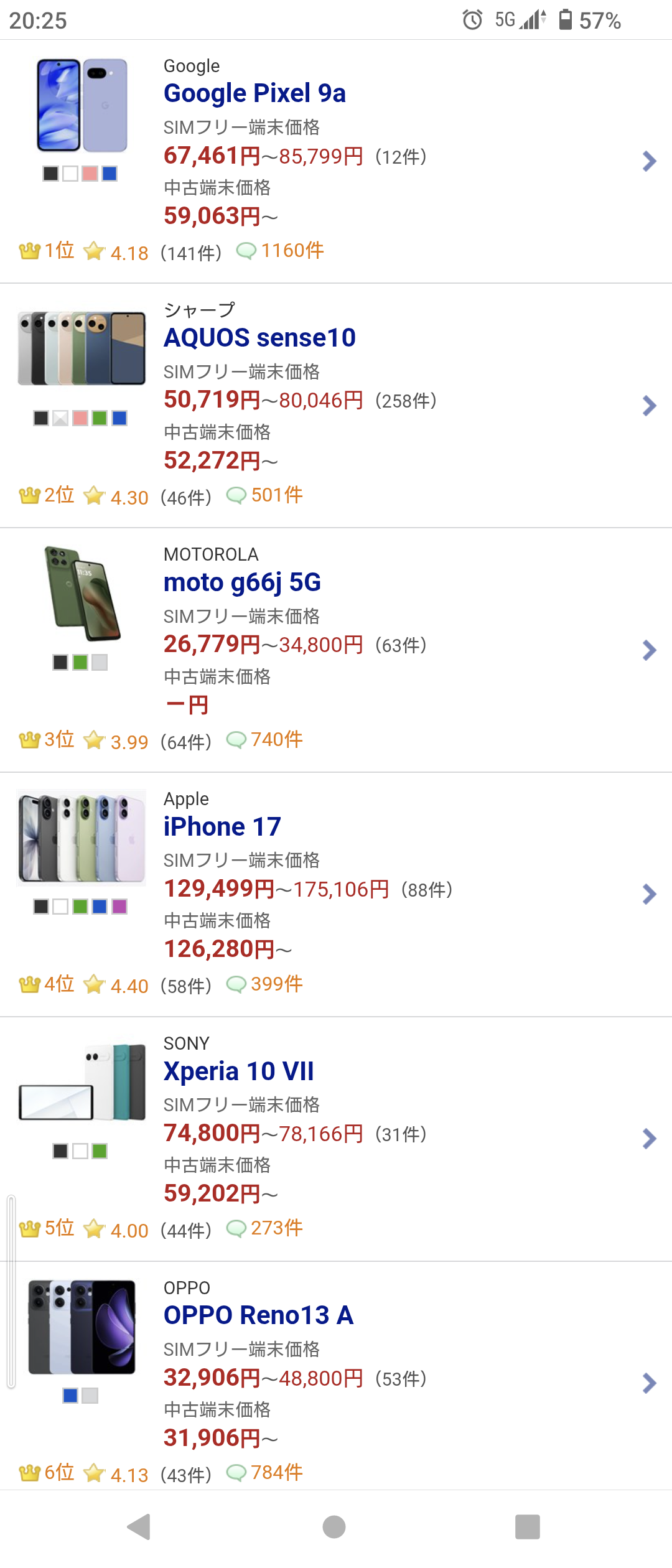The image size is (672, 1568).
Task: Go to the home screen
Action: click(x=334, y=1526)
